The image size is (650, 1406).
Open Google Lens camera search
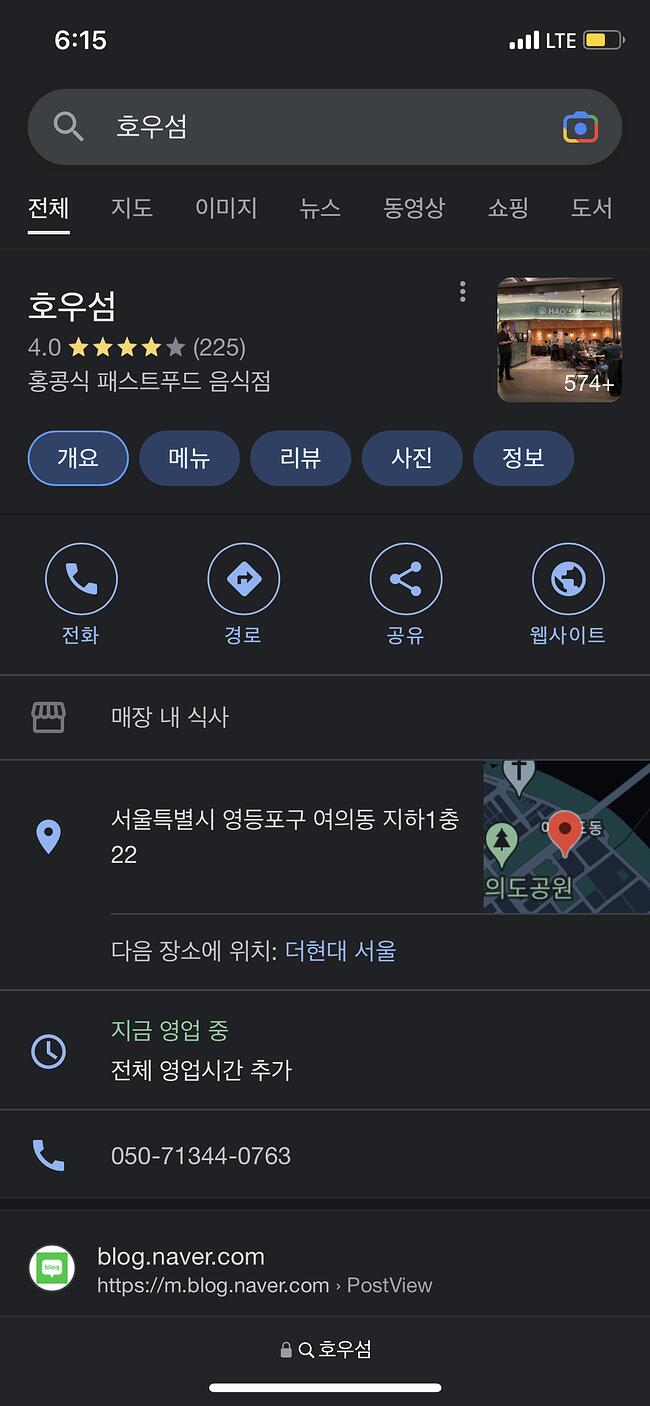coord(580,127)
